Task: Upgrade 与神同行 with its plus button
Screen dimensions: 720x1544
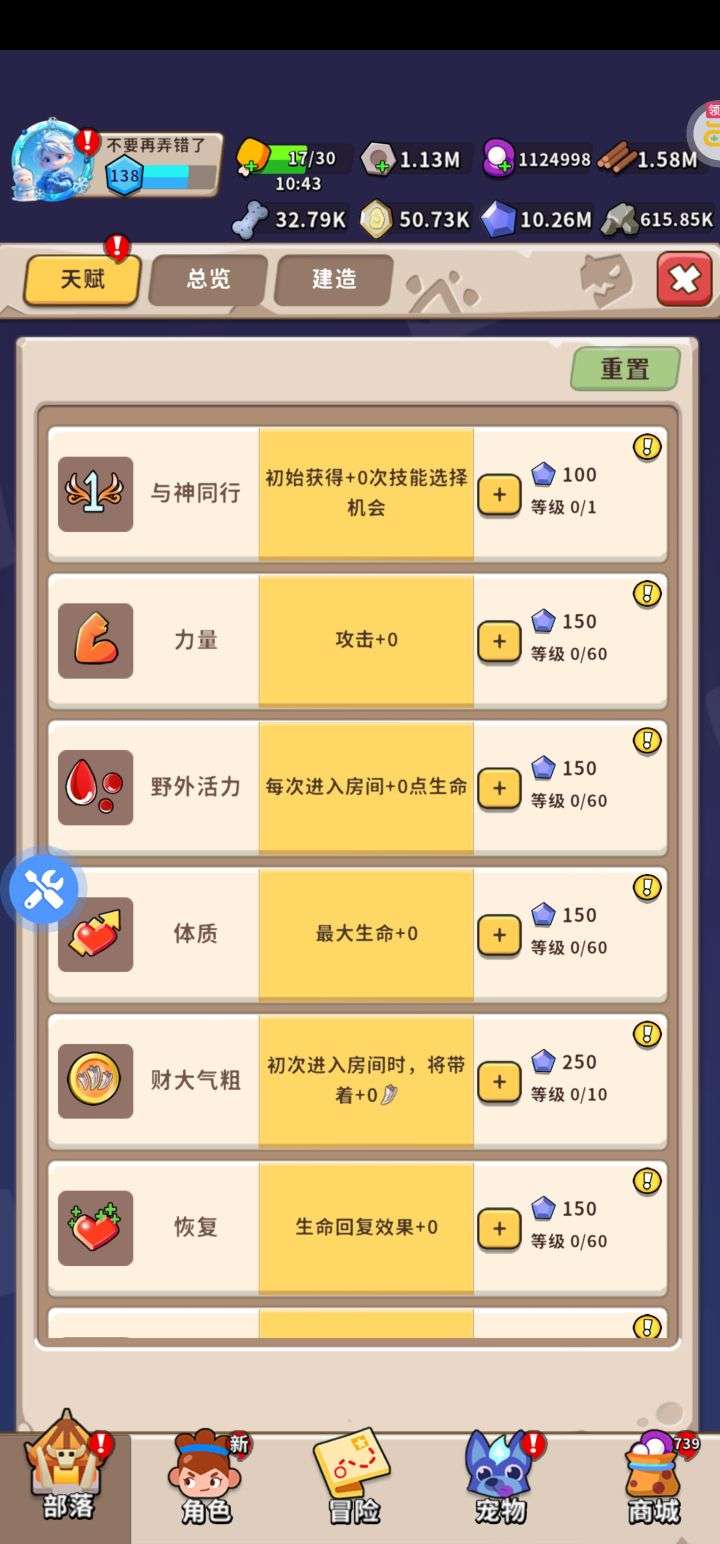Action: coord(499,494)
